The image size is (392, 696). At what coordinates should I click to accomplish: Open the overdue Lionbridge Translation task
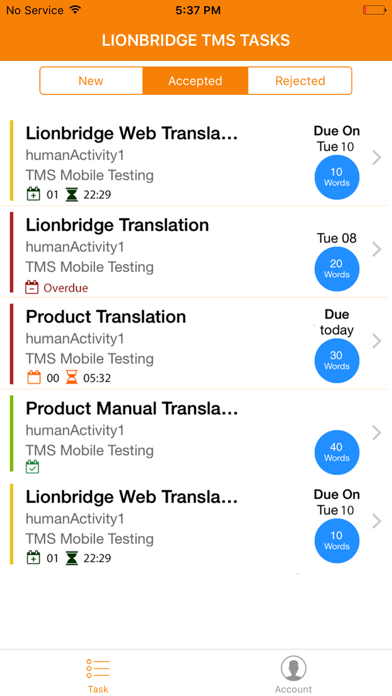point(196,252)
